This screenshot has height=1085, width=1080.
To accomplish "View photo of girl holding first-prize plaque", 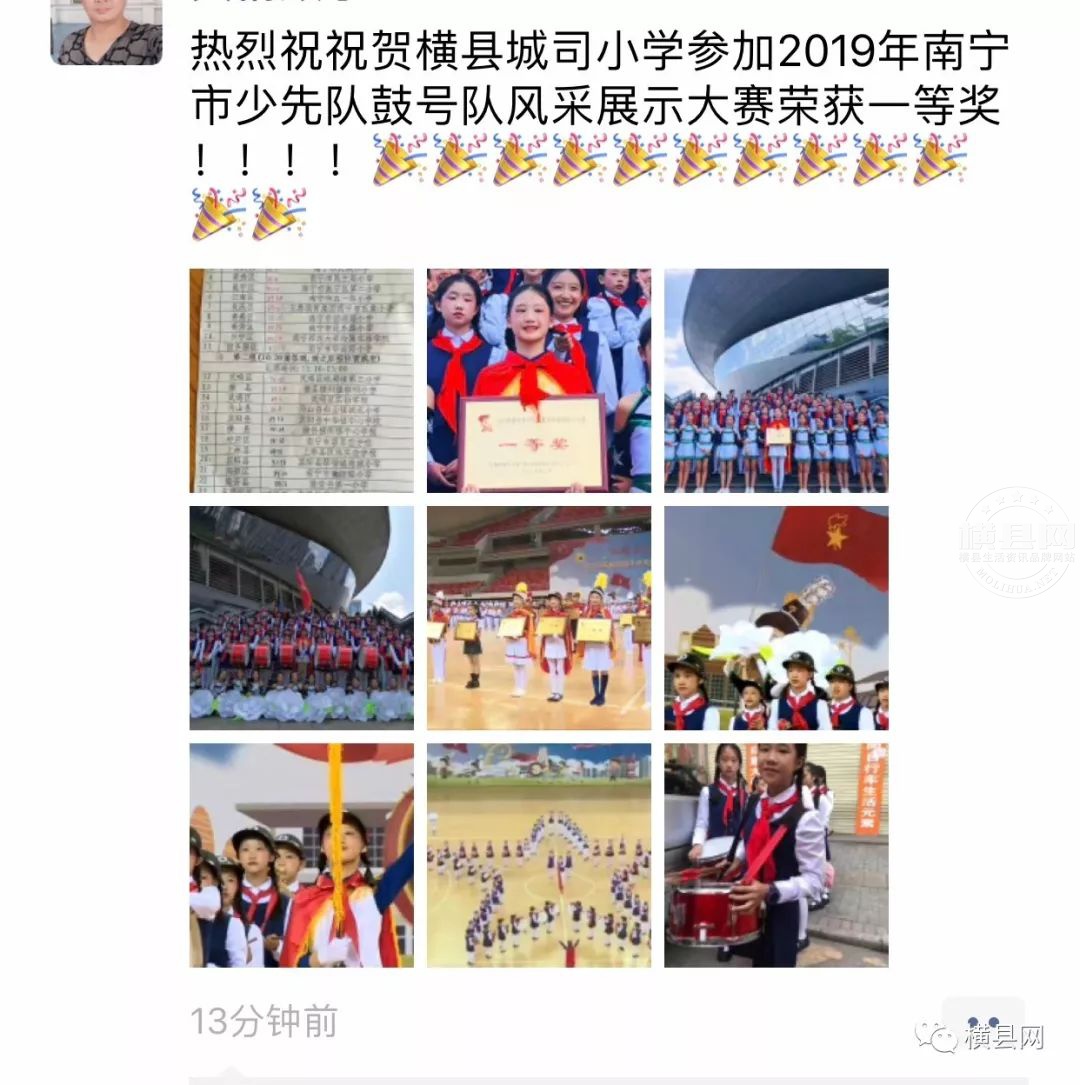I will tap(538, 380).
